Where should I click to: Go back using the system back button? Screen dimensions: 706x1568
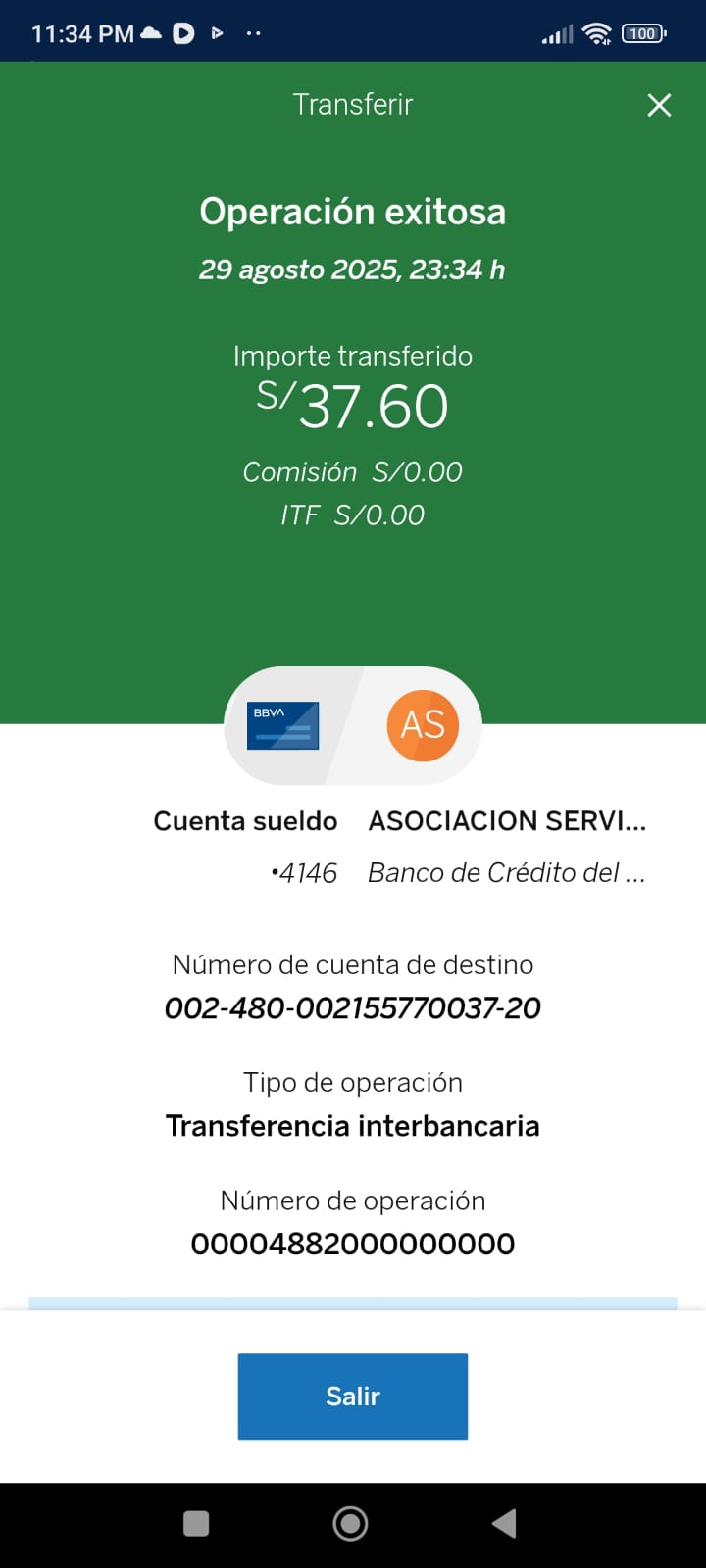[x=504, y=1523]
